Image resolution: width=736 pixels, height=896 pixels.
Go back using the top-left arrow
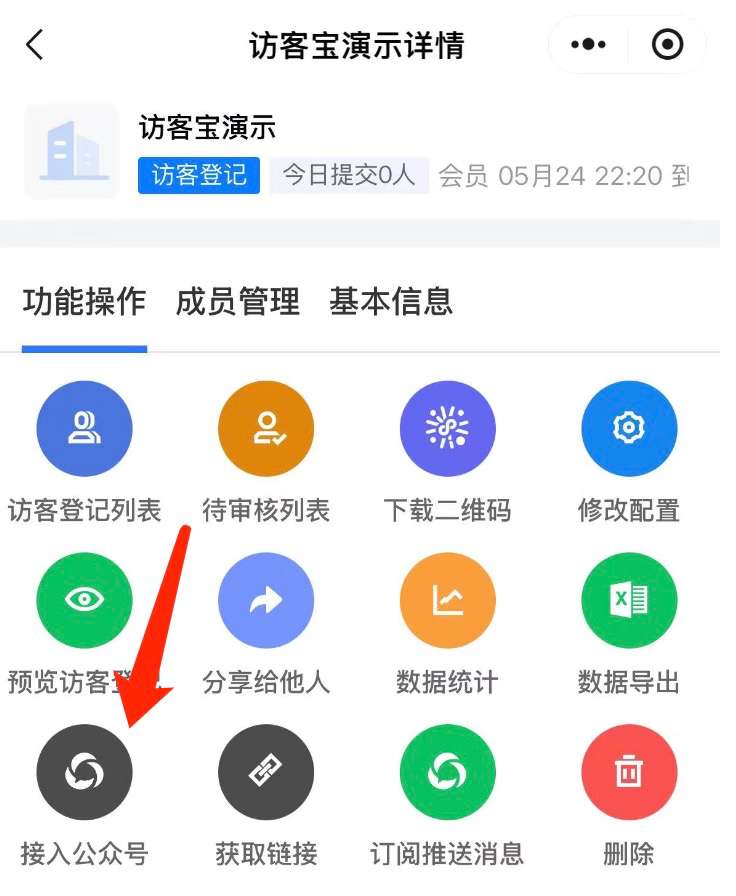[x=35, y=45]
